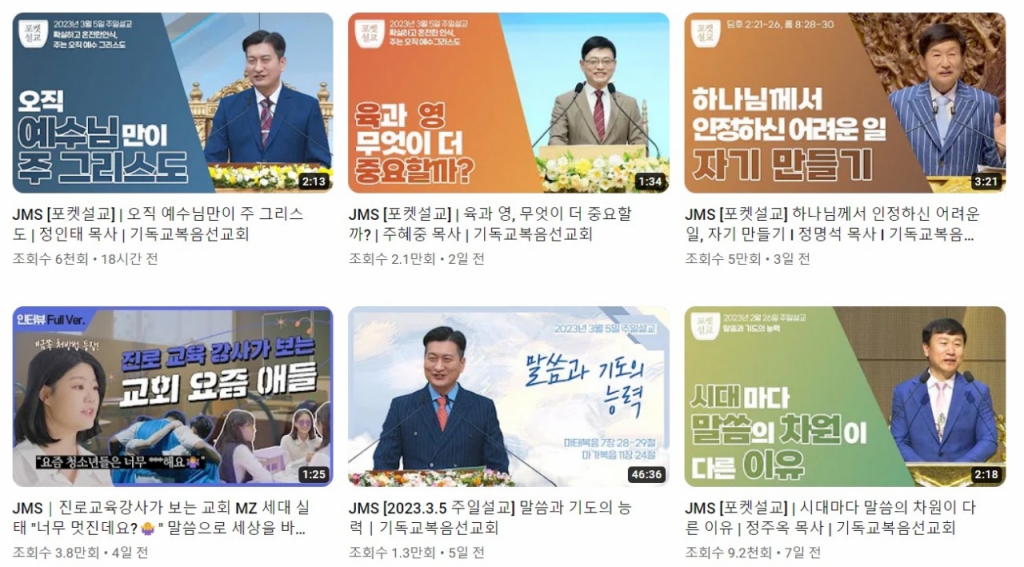1024x567 pixels.
Task: Play the '시대마다 말씀의 차원이 다른 이유' video
Action: point(844,396)
